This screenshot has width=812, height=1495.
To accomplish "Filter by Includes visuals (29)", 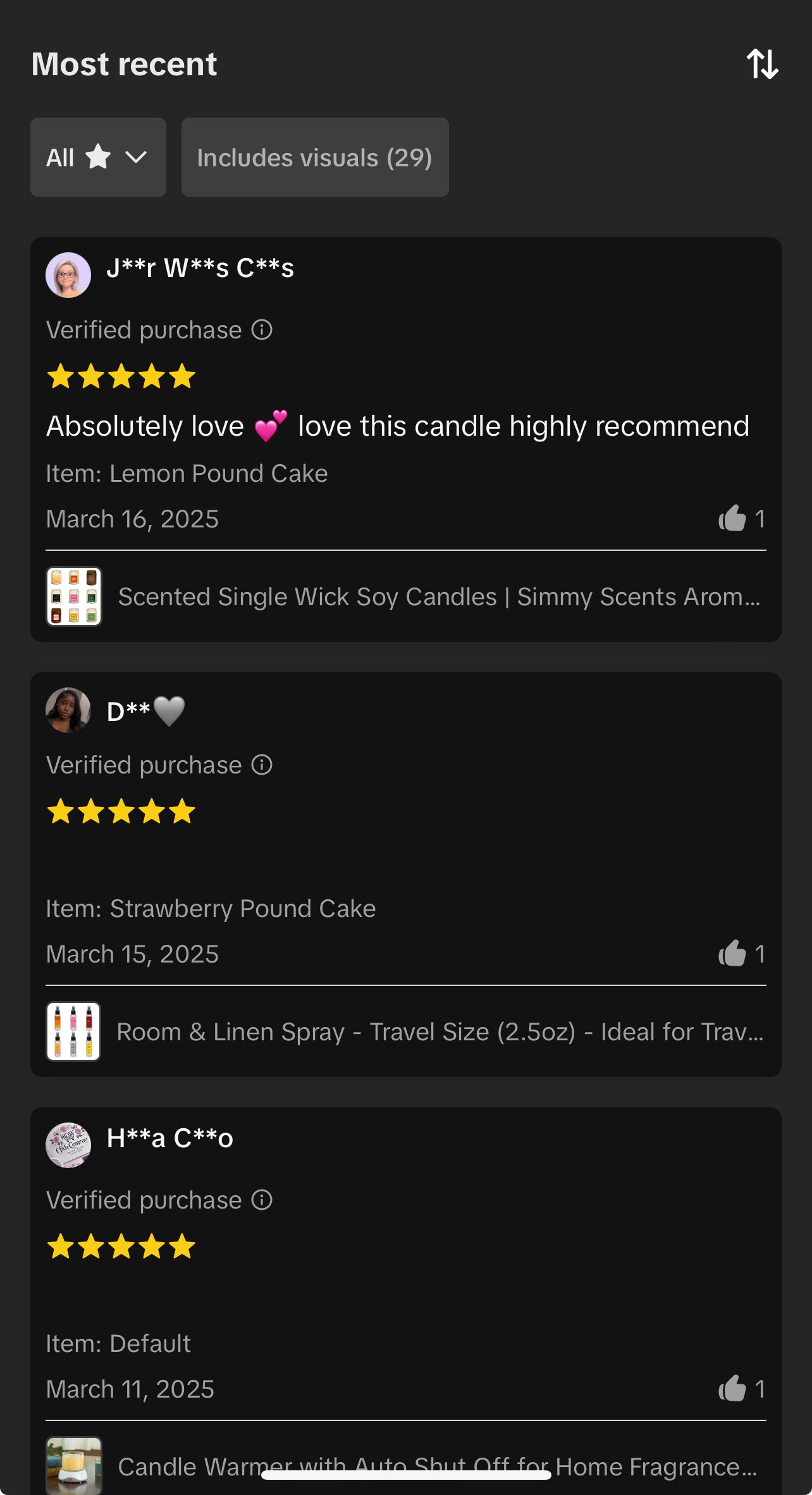I will (315, 157).
